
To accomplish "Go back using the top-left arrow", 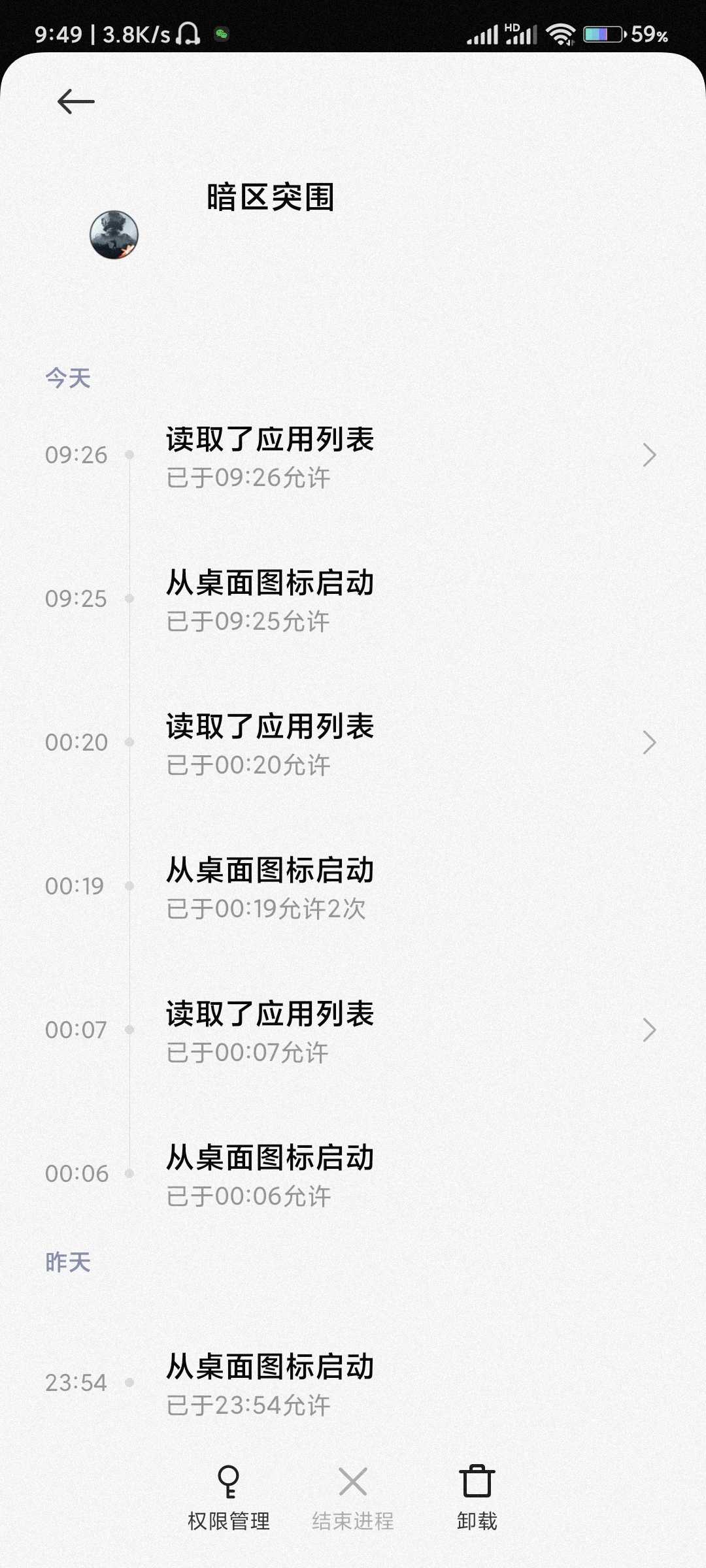I will click(76, 102).
